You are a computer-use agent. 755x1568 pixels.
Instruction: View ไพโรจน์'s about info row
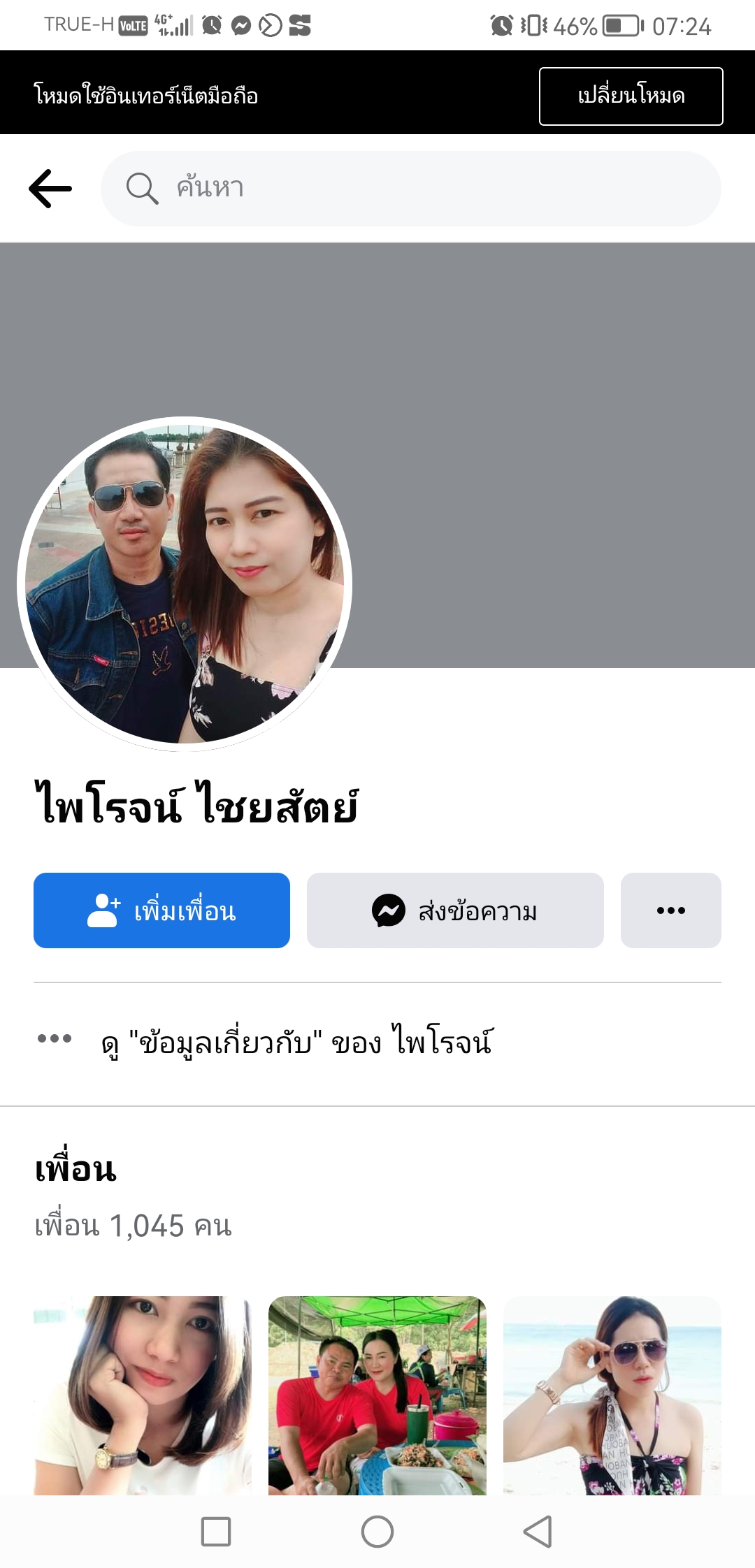[x=297, y=1042]
